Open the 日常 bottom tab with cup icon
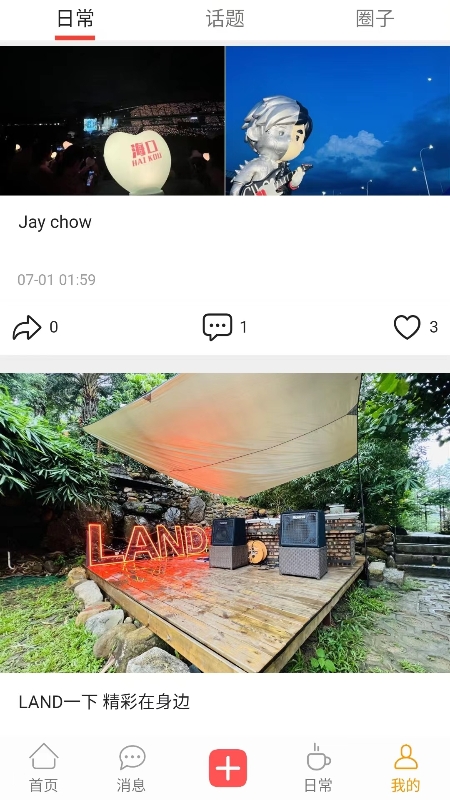The height and width of the screenshot is (800, 450). (x=318, y=768)
